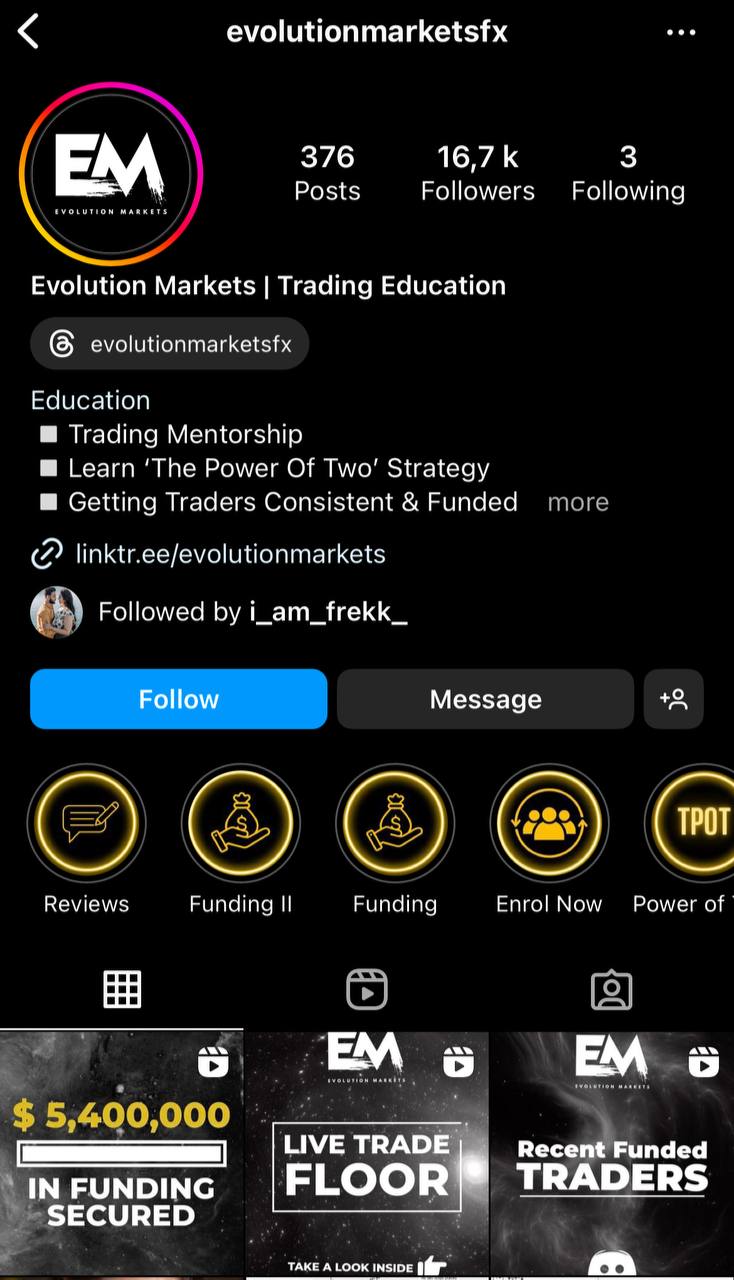Open the linktr.ee/evolutionmarkets link
Screen dimensions: 734x1280
coord(230,554)
